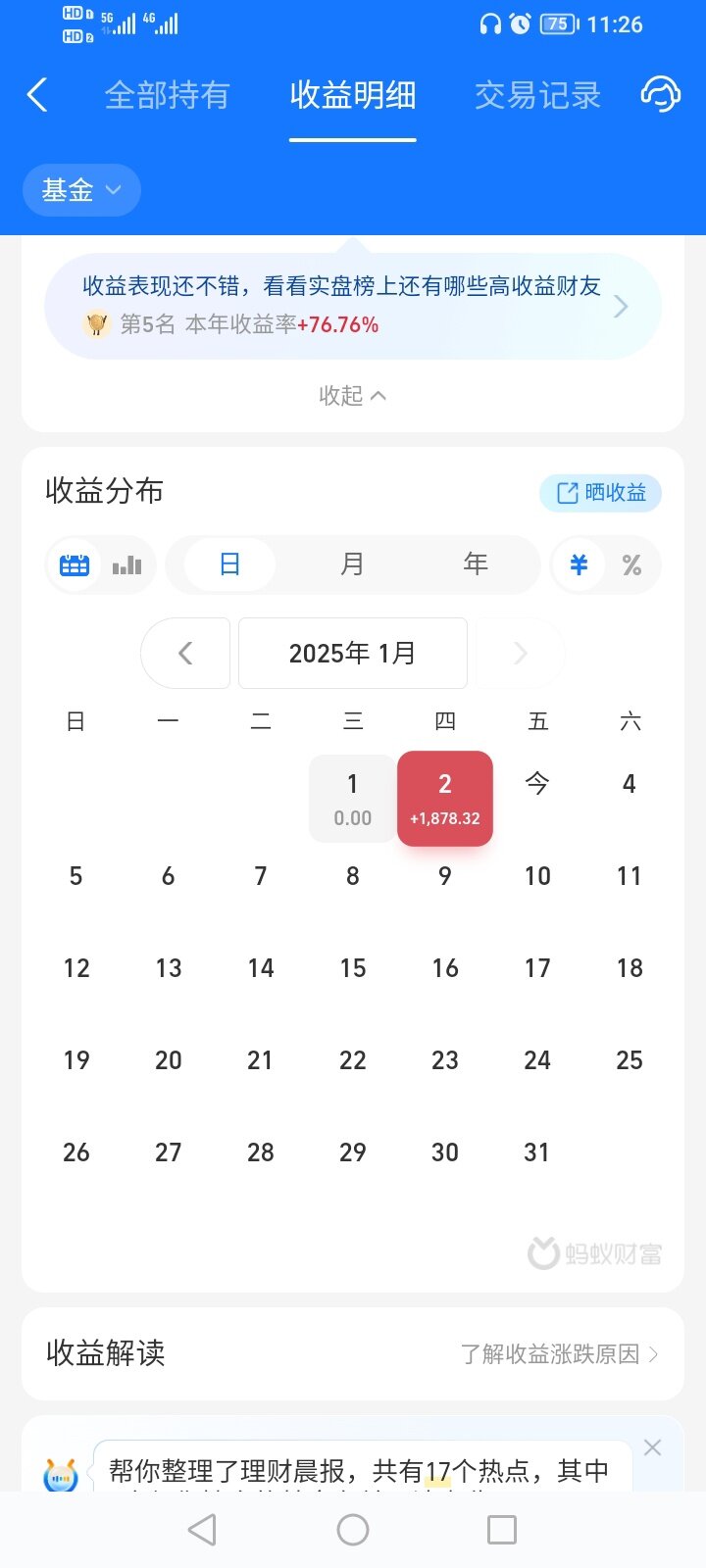Open the 实盘榜 high-yield friends banner
This screenshot has height=1568, width=706.
[x=353, y=306]
